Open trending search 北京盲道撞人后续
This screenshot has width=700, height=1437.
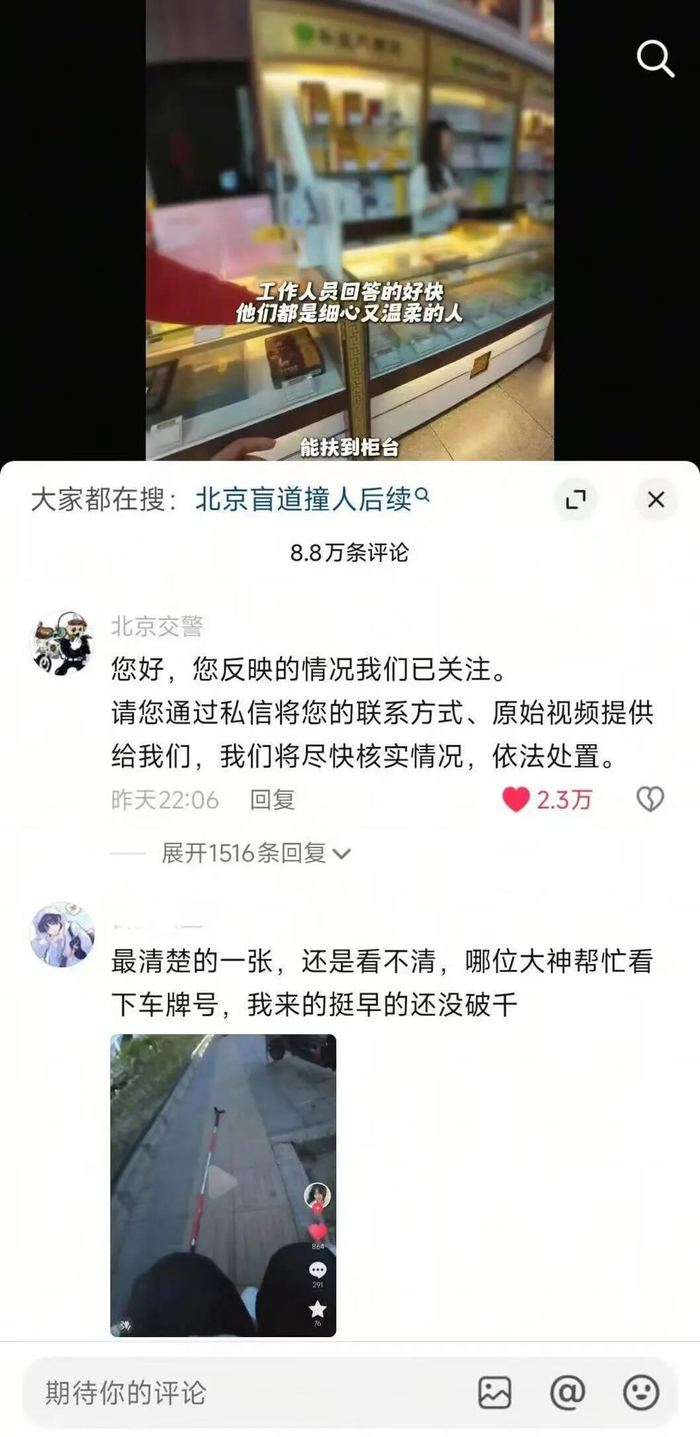312,499
